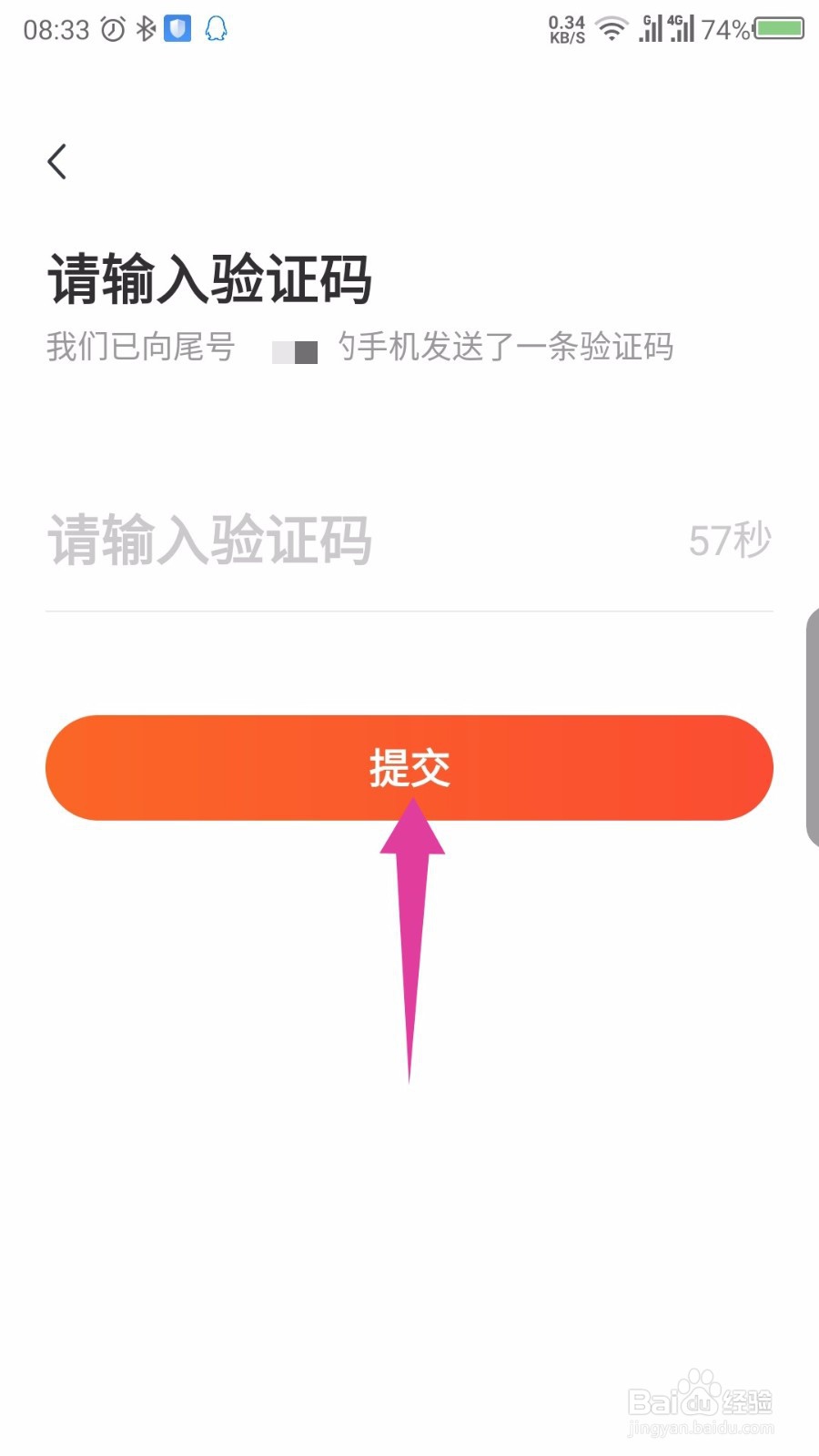The width and height of the screenshot is (819, 1456).
Task: Tap the 08:33 clock in the status bar
Action: coord(55,27)
